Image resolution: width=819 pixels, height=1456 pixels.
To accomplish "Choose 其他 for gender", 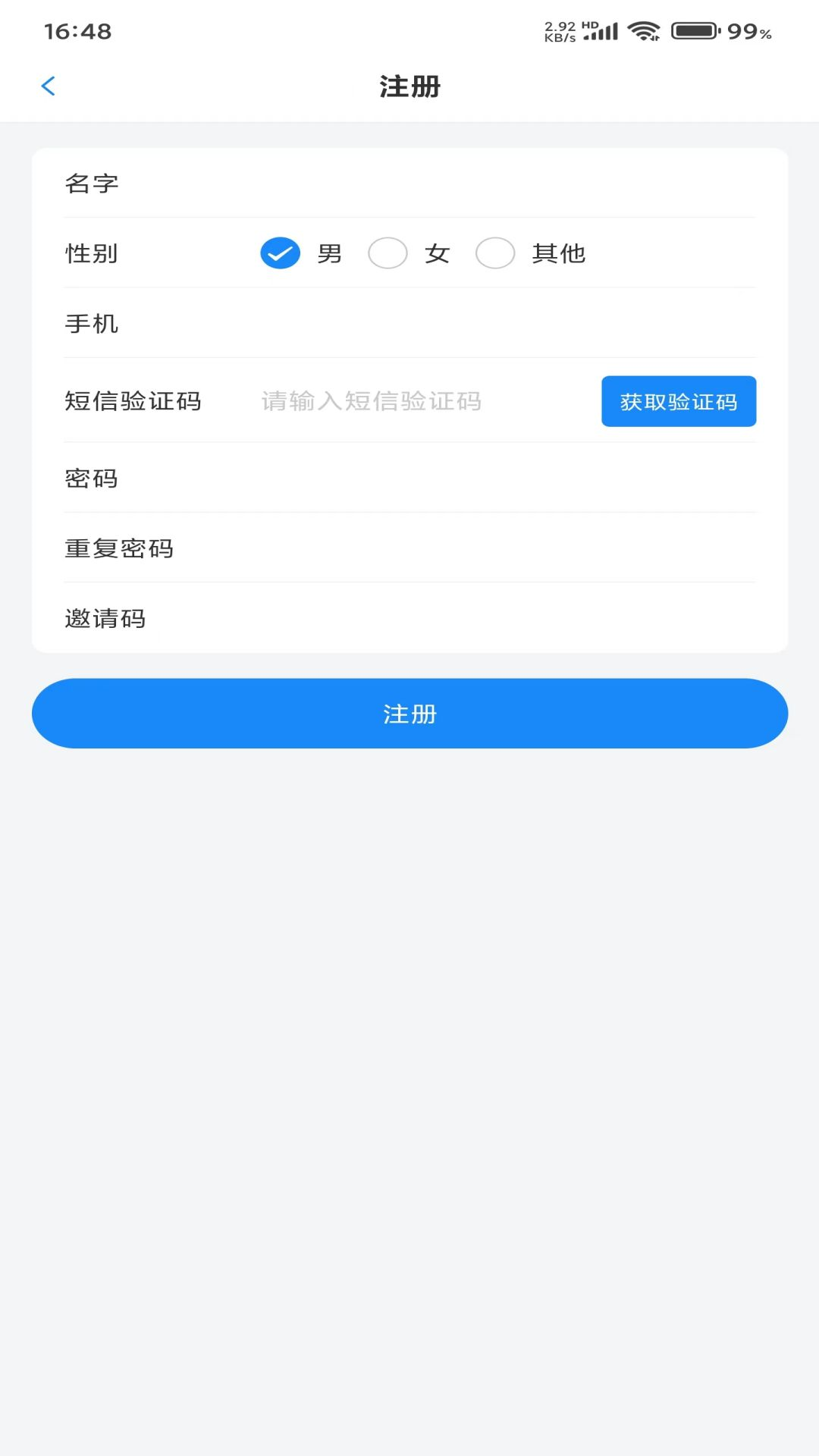I will (495, 253).
